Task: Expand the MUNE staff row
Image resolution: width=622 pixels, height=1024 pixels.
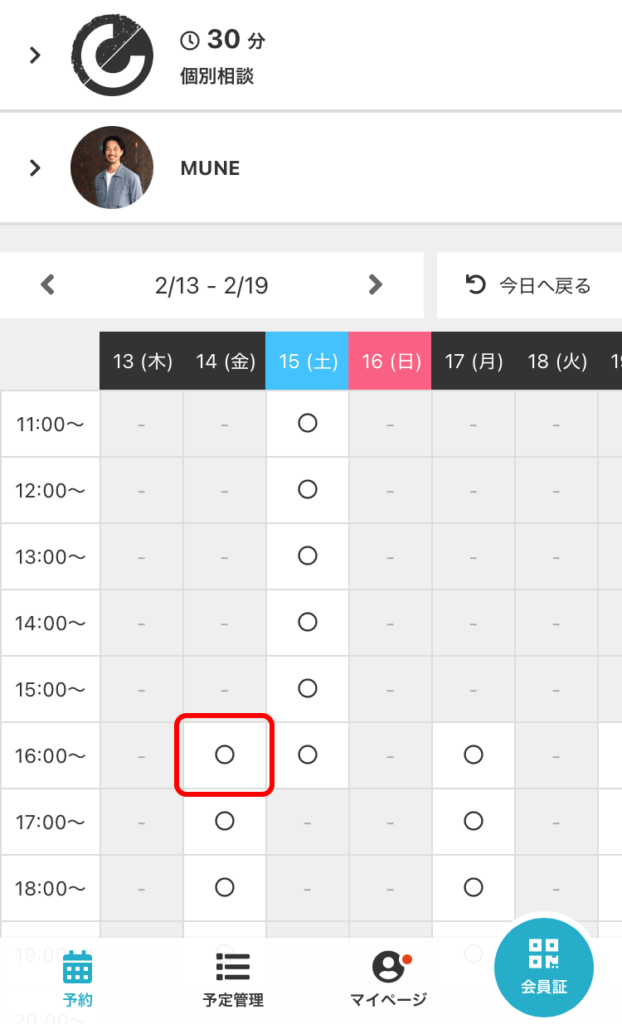Action: point(311,168)
